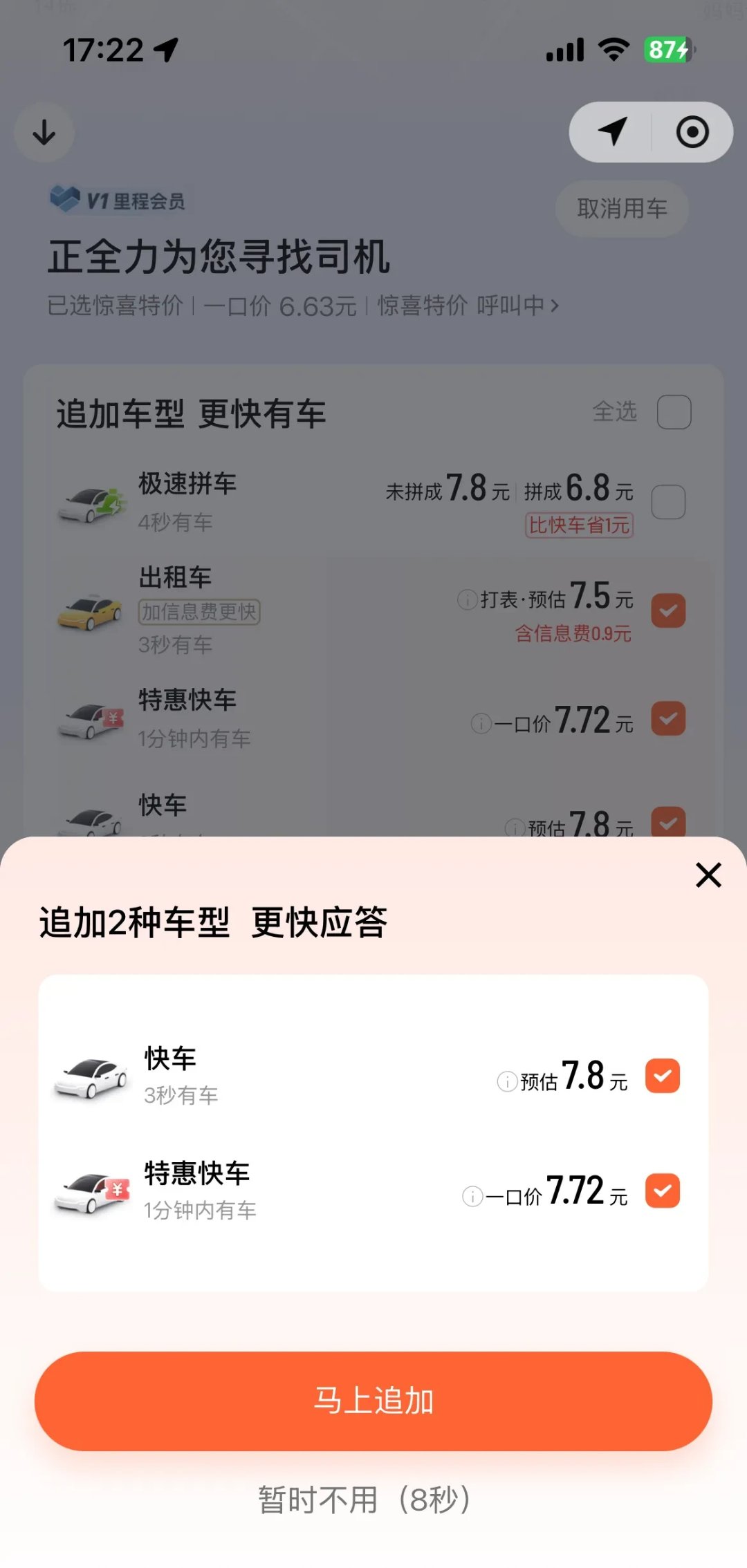
Task: Tap the 马上追加 button
Action: pyautogui.click(x=373, y=1401)
